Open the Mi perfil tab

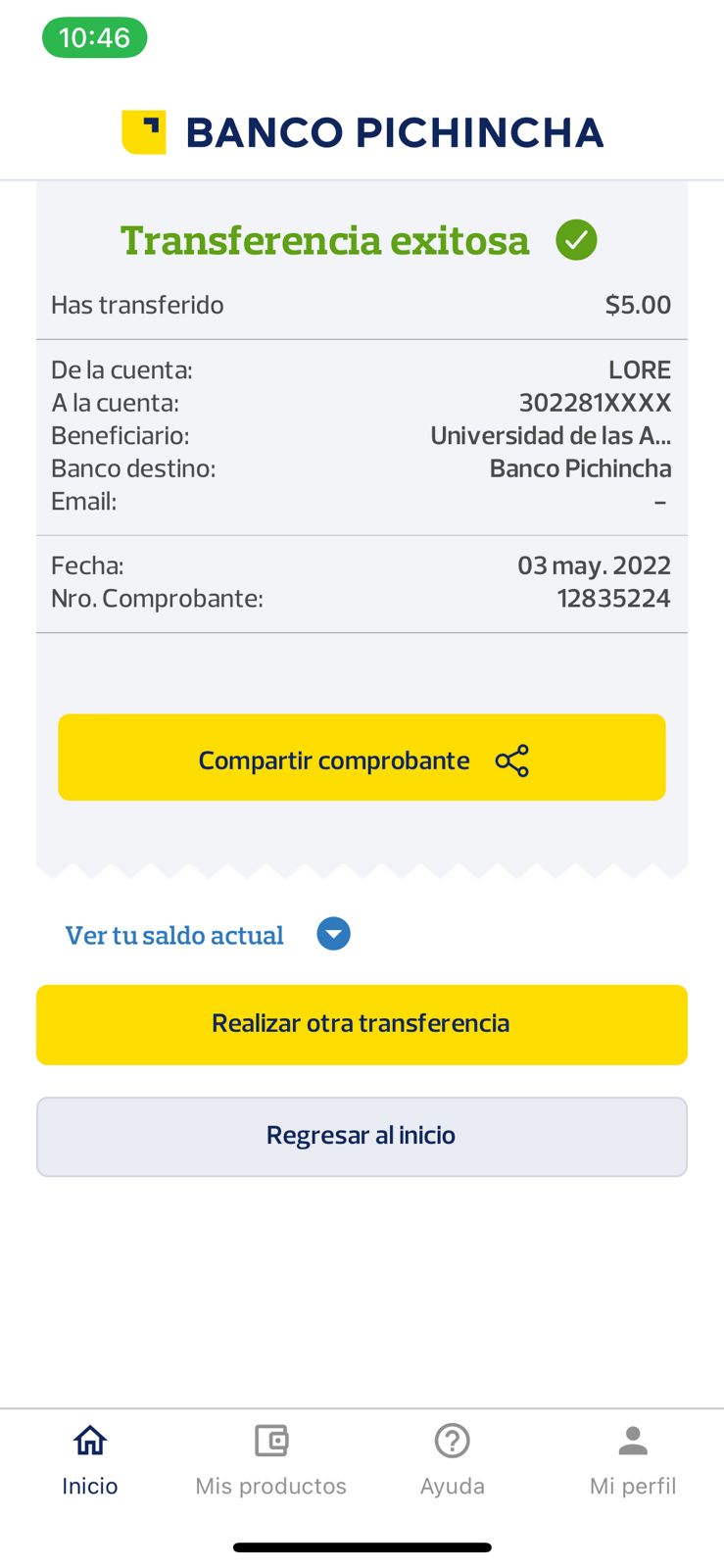(x=633, y=1460)
